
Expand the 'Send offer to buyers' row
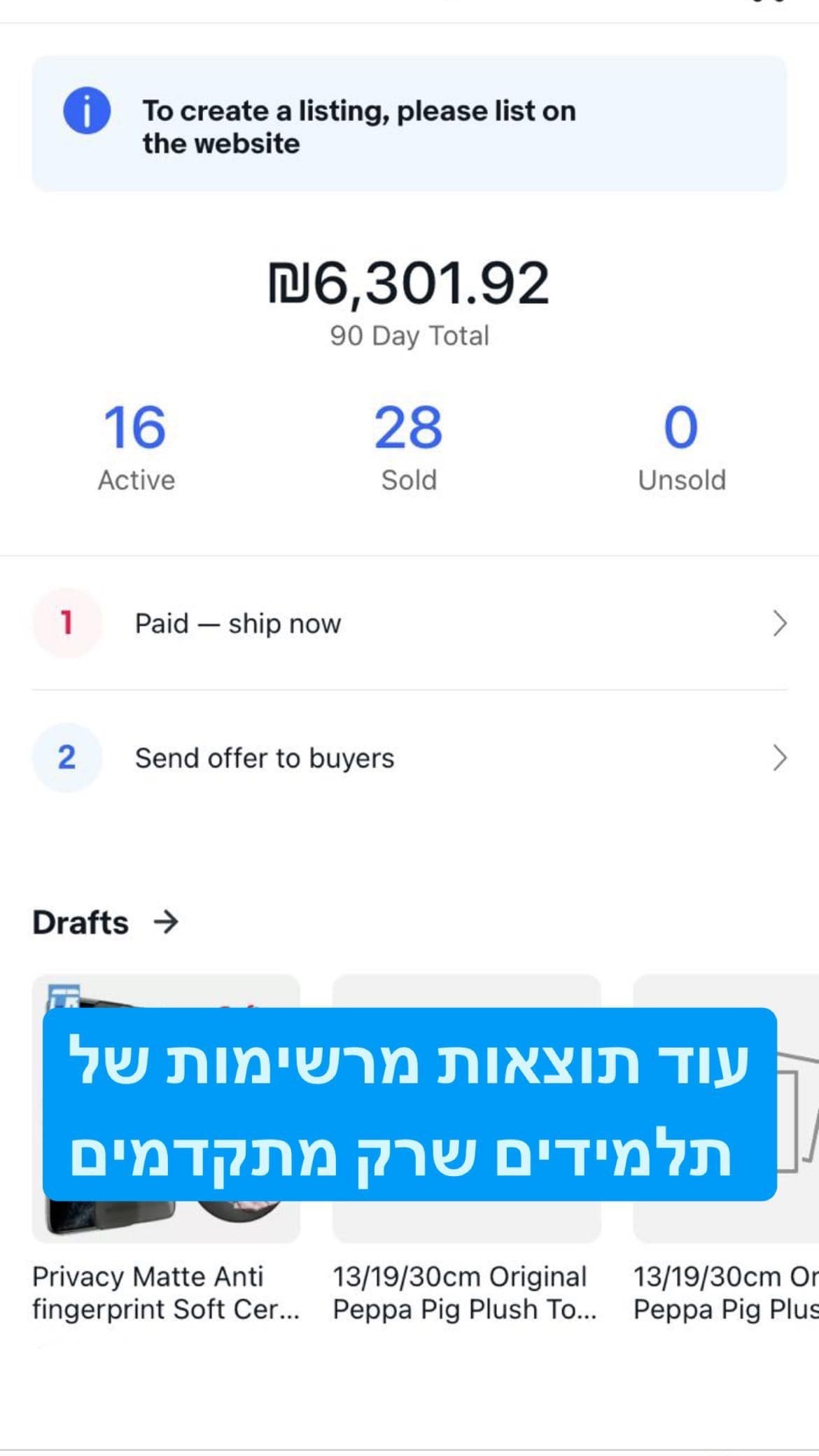[x=779, y=757]
